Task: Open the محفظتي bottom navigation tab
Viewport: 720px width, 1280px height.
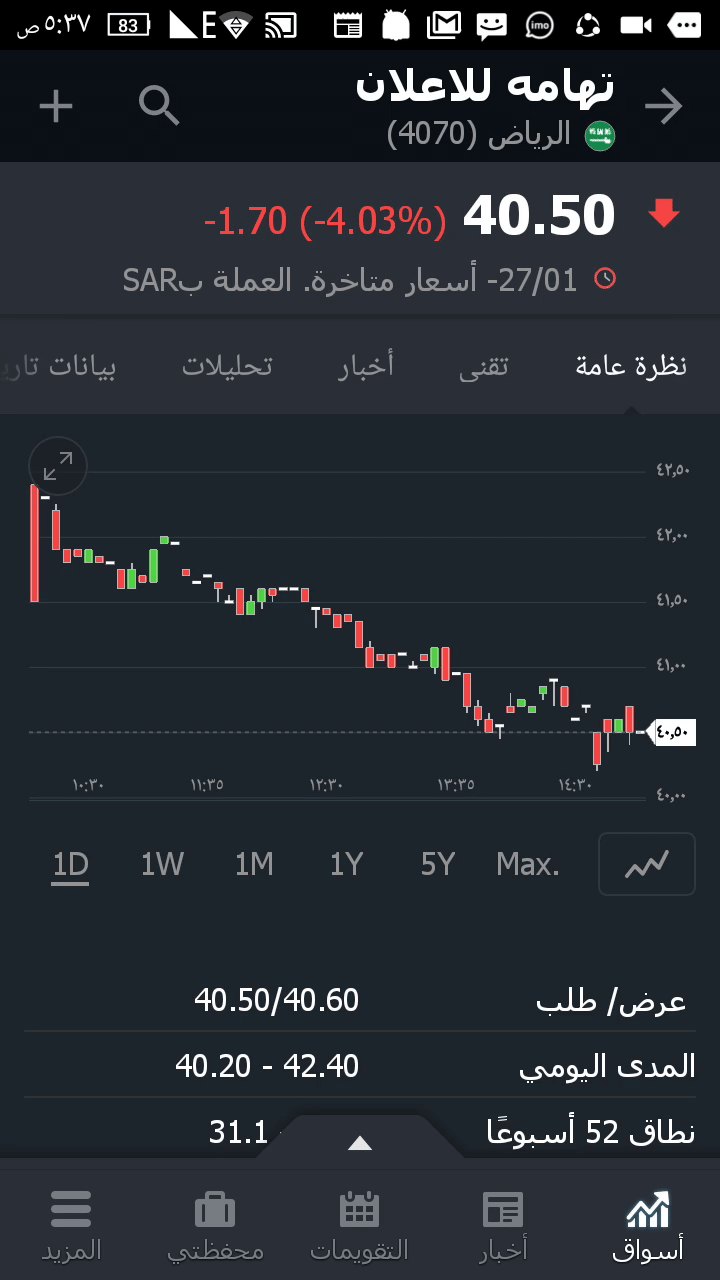Action: (x=215, y=1225)
